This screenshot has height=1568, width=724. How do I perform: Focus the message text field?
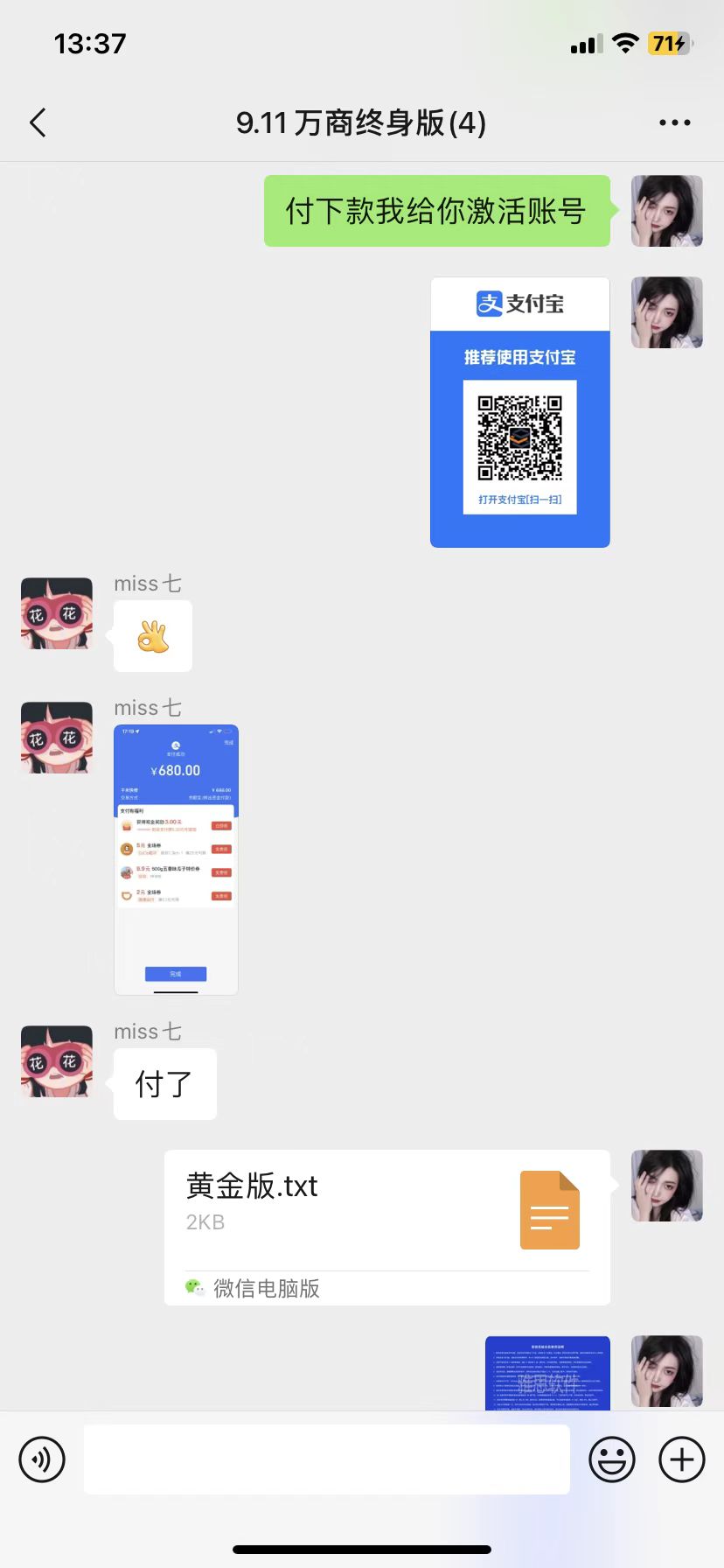[326, 1459]
